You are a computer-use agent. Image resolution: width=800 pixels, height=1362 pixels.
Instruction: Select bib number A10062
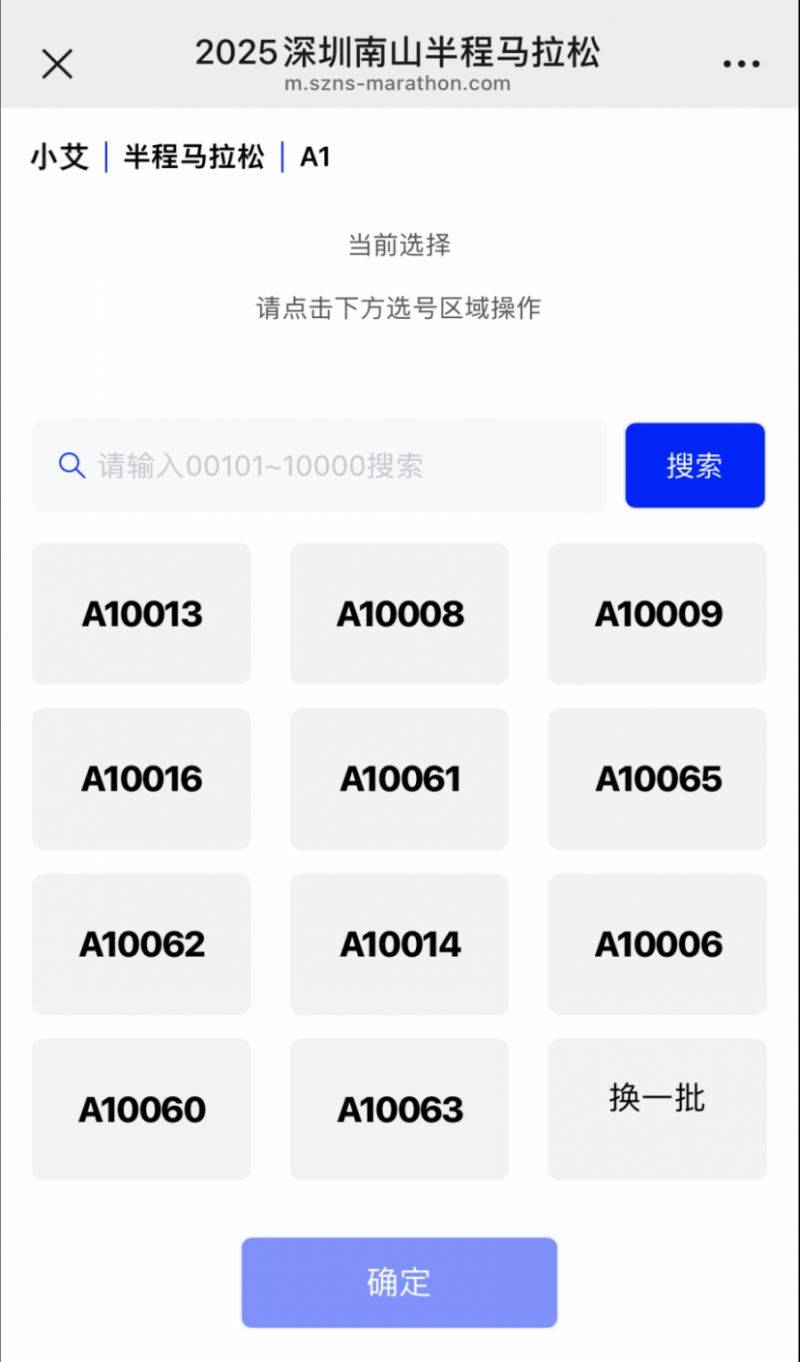coord(140,943)
